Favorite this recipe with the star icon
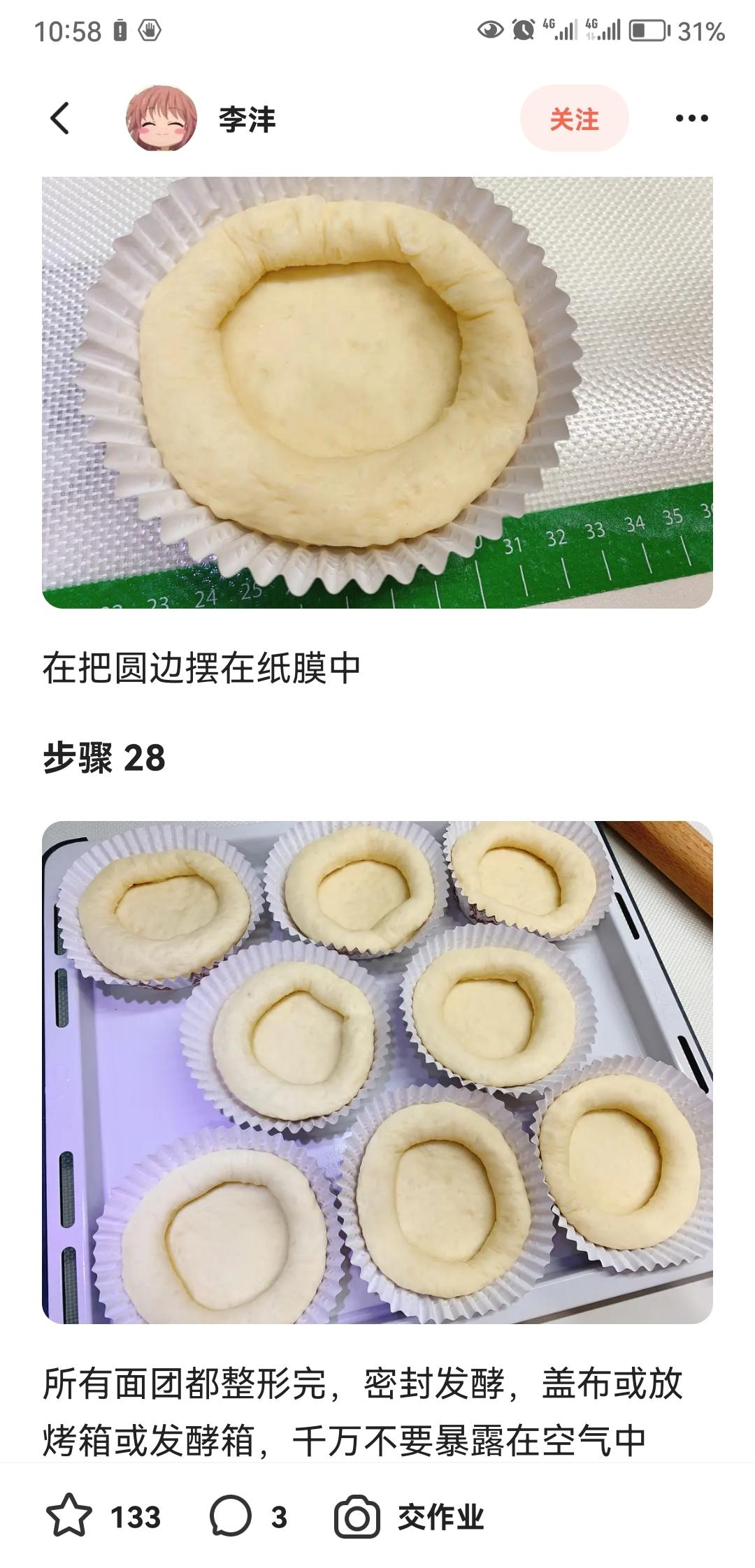 [69, 1516]
